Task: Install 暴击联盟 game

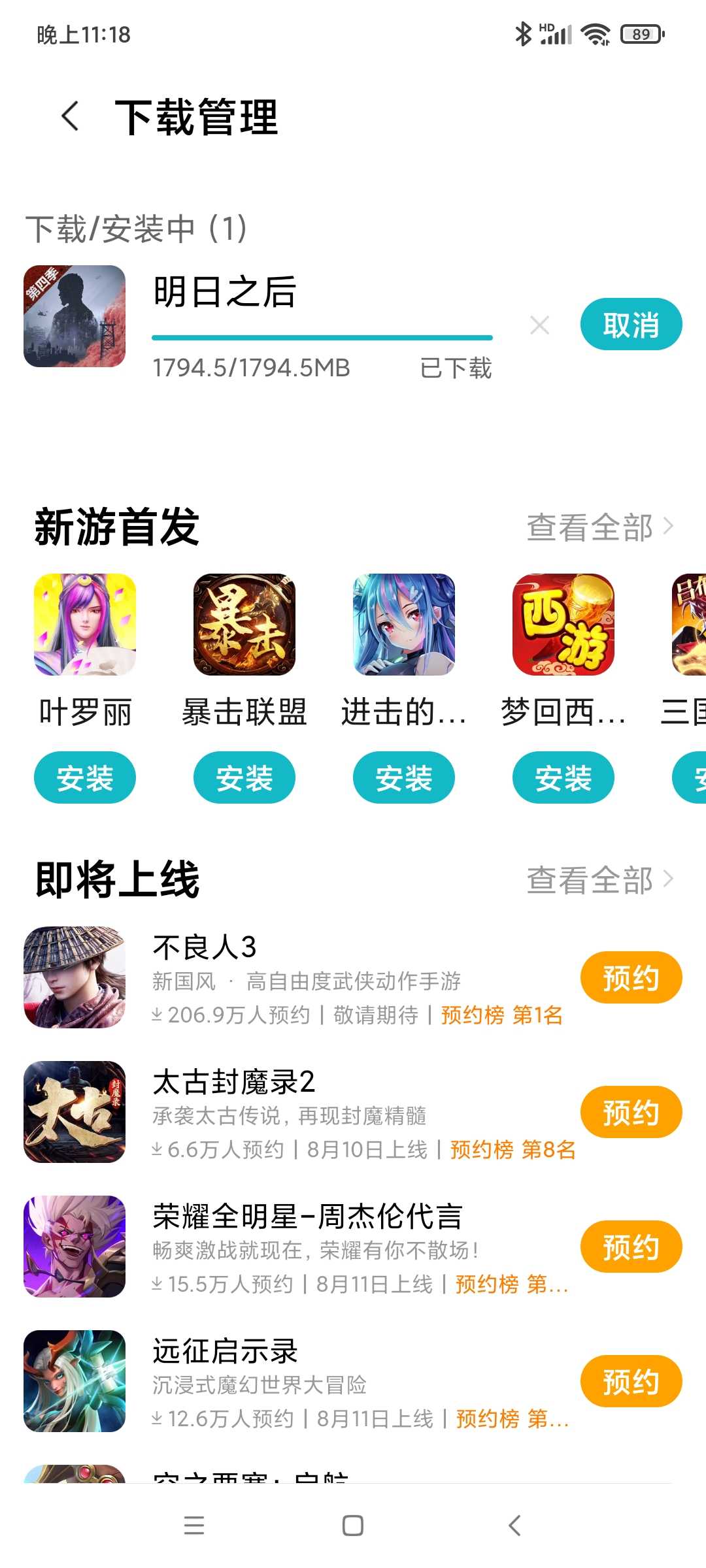Action: 244,777
